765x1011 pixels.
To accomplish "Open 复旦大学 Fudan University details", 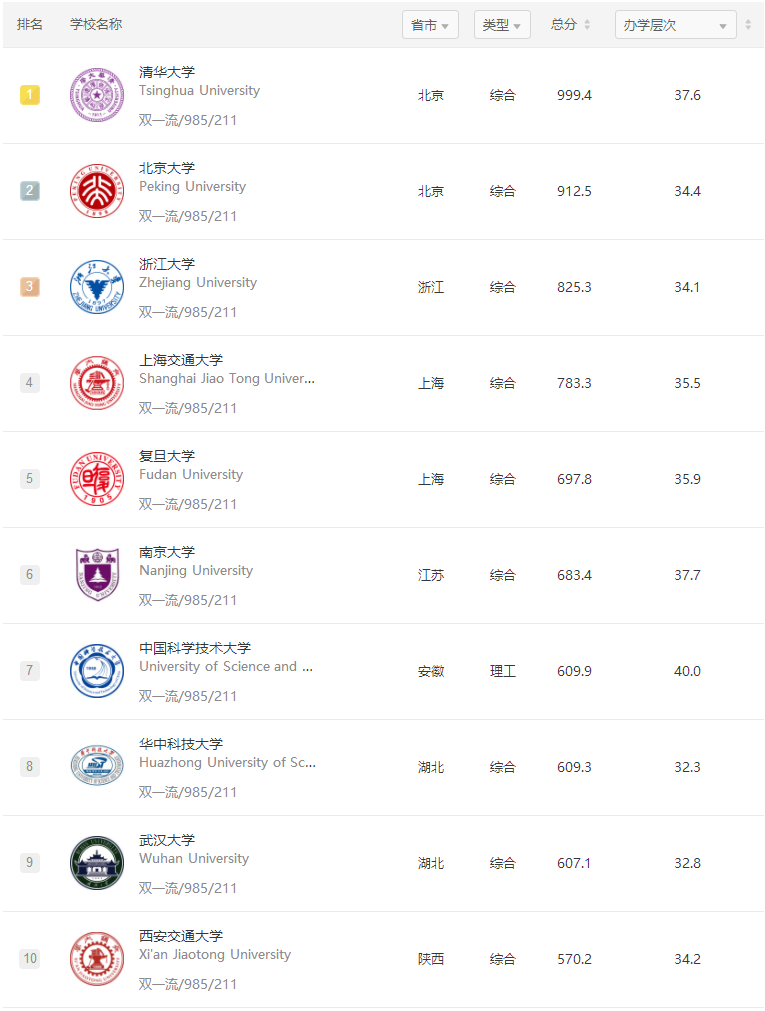I will pos(167,456).
